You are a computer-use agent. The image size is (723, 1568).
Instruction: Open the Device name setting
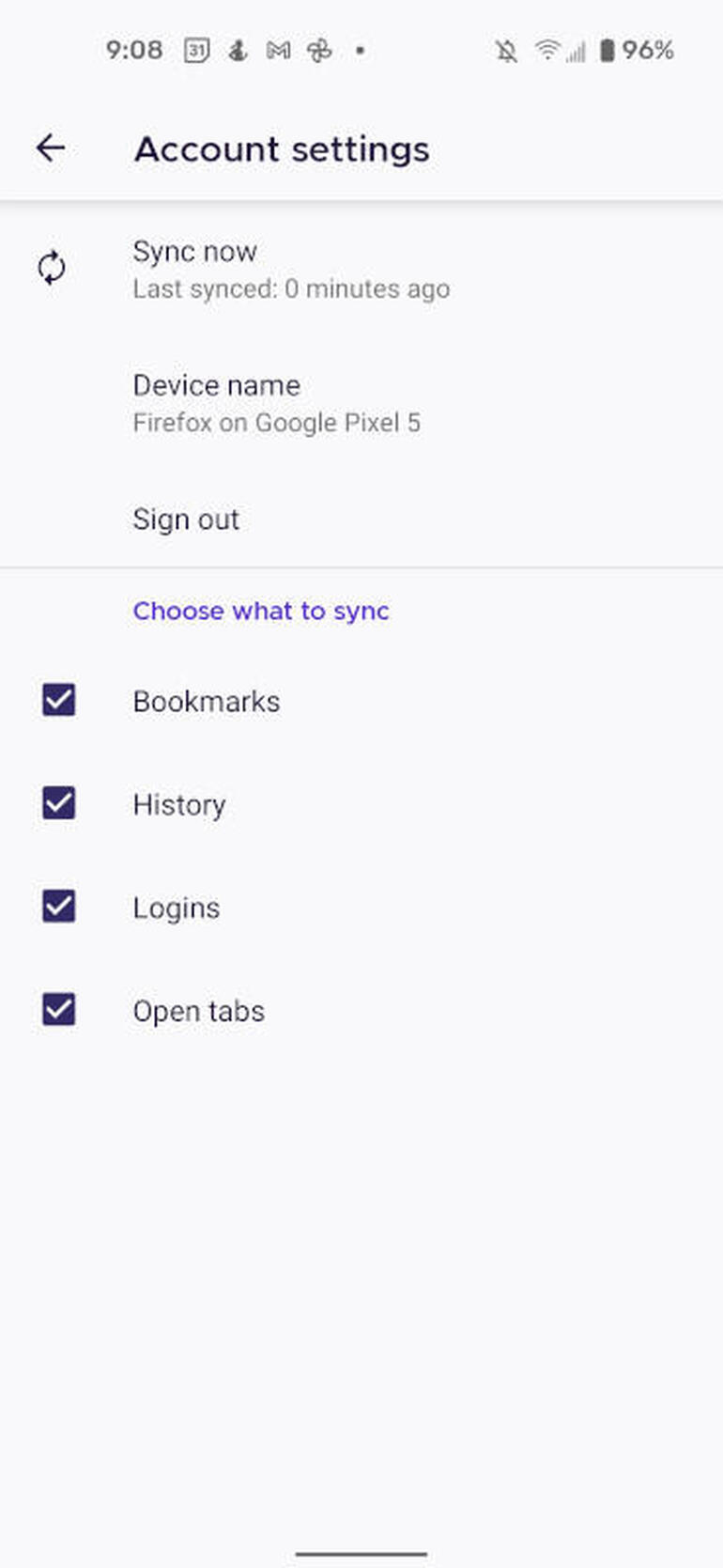pyautogui.click(x=361, y=403)
